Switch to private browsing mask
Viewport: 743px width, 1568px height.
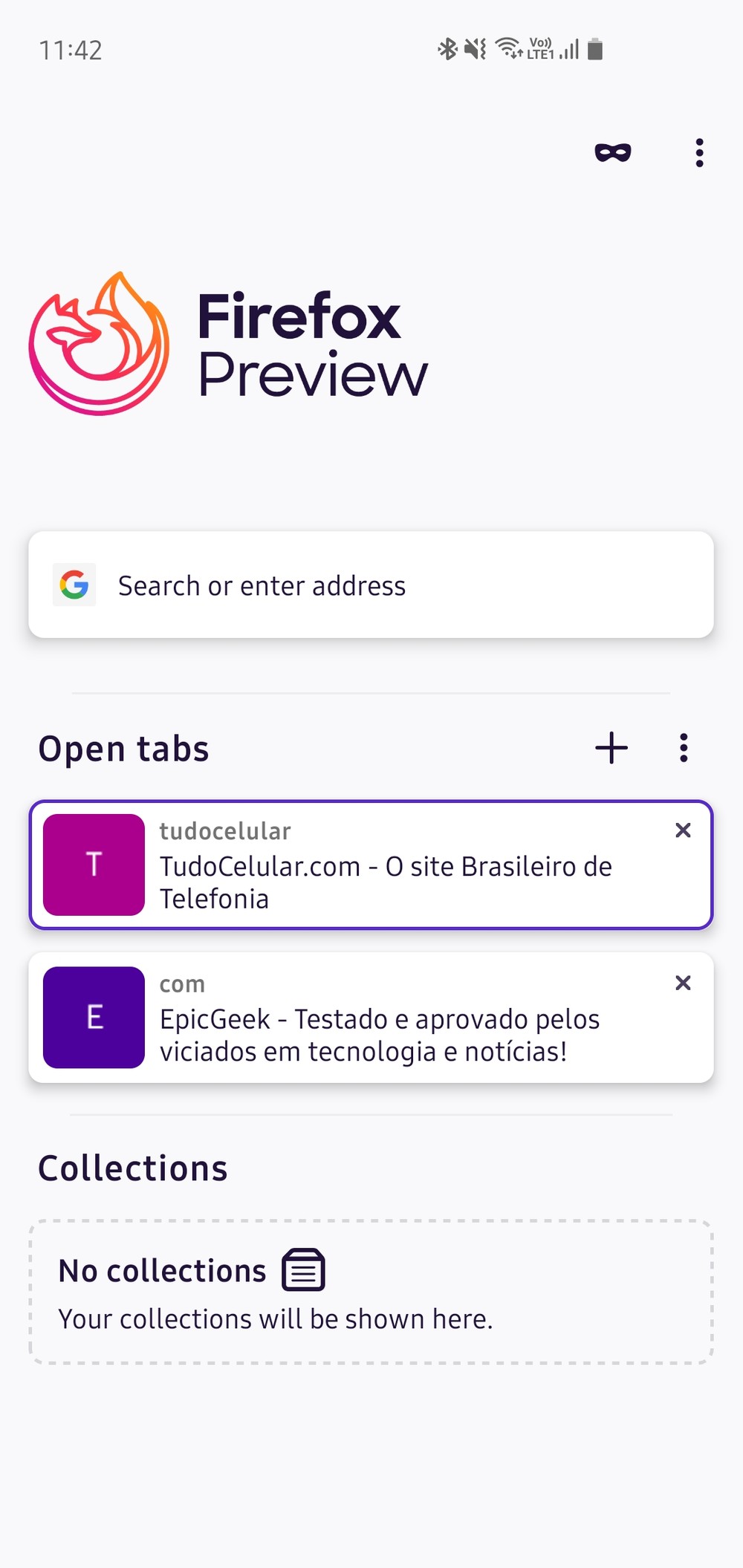pyautogui.click(x=613, y=152)
